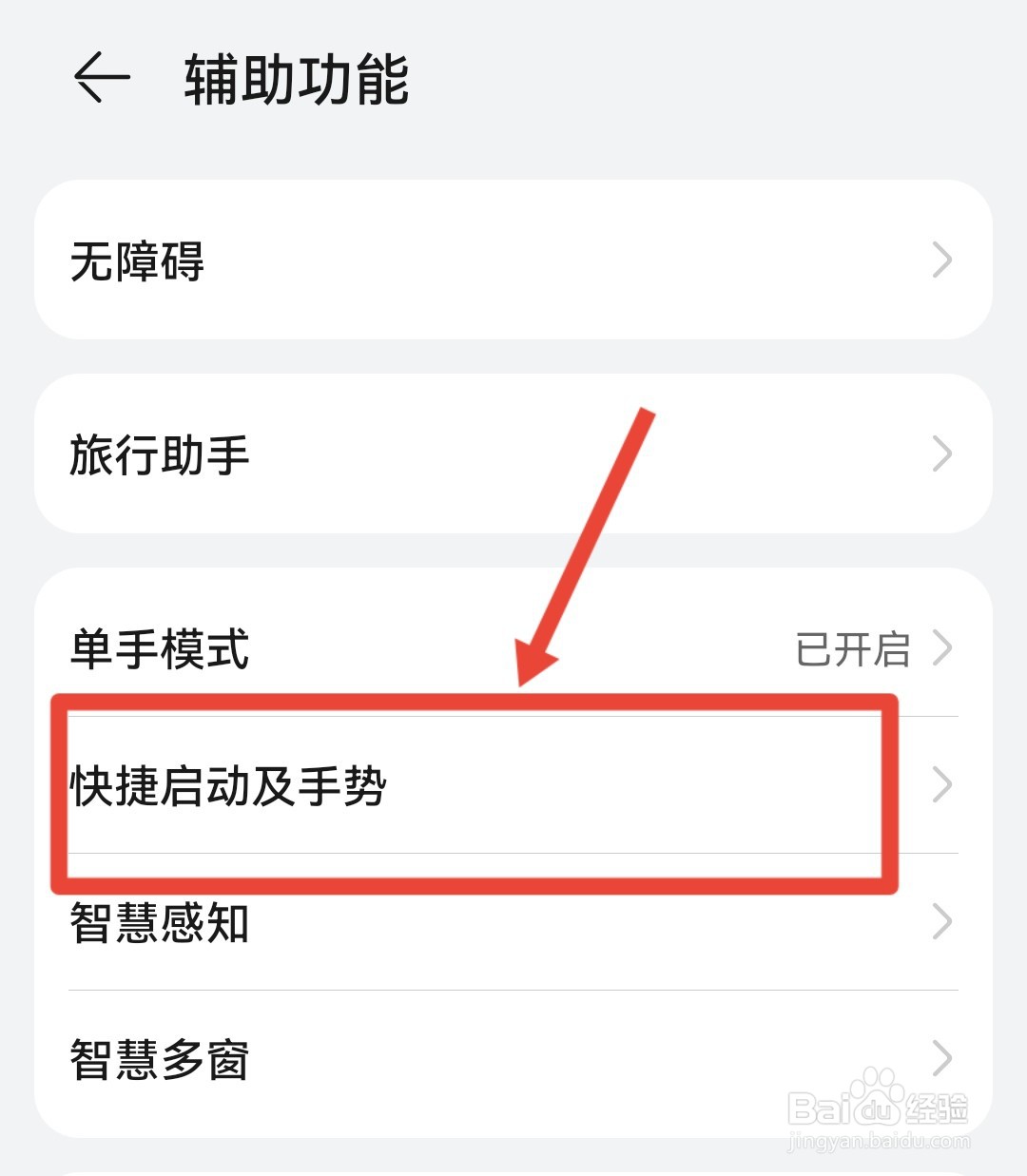The width and height of the screenshot is (1027, 1176).
Task: Expand the chevron next to 无障碍
Action: (941, 260)
